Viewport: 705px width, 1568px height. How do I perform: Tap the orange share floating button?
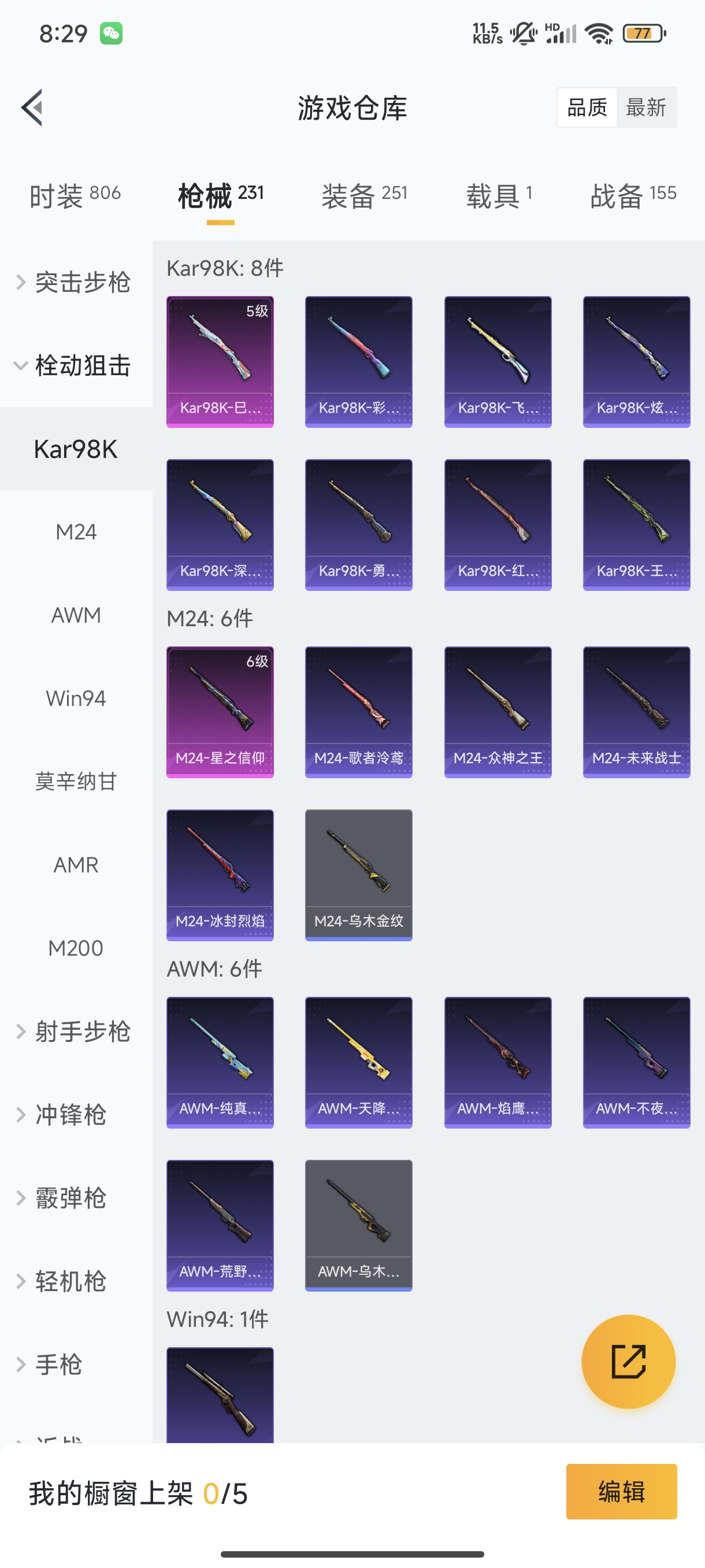pyautogui.click(x=628, y=1361)
